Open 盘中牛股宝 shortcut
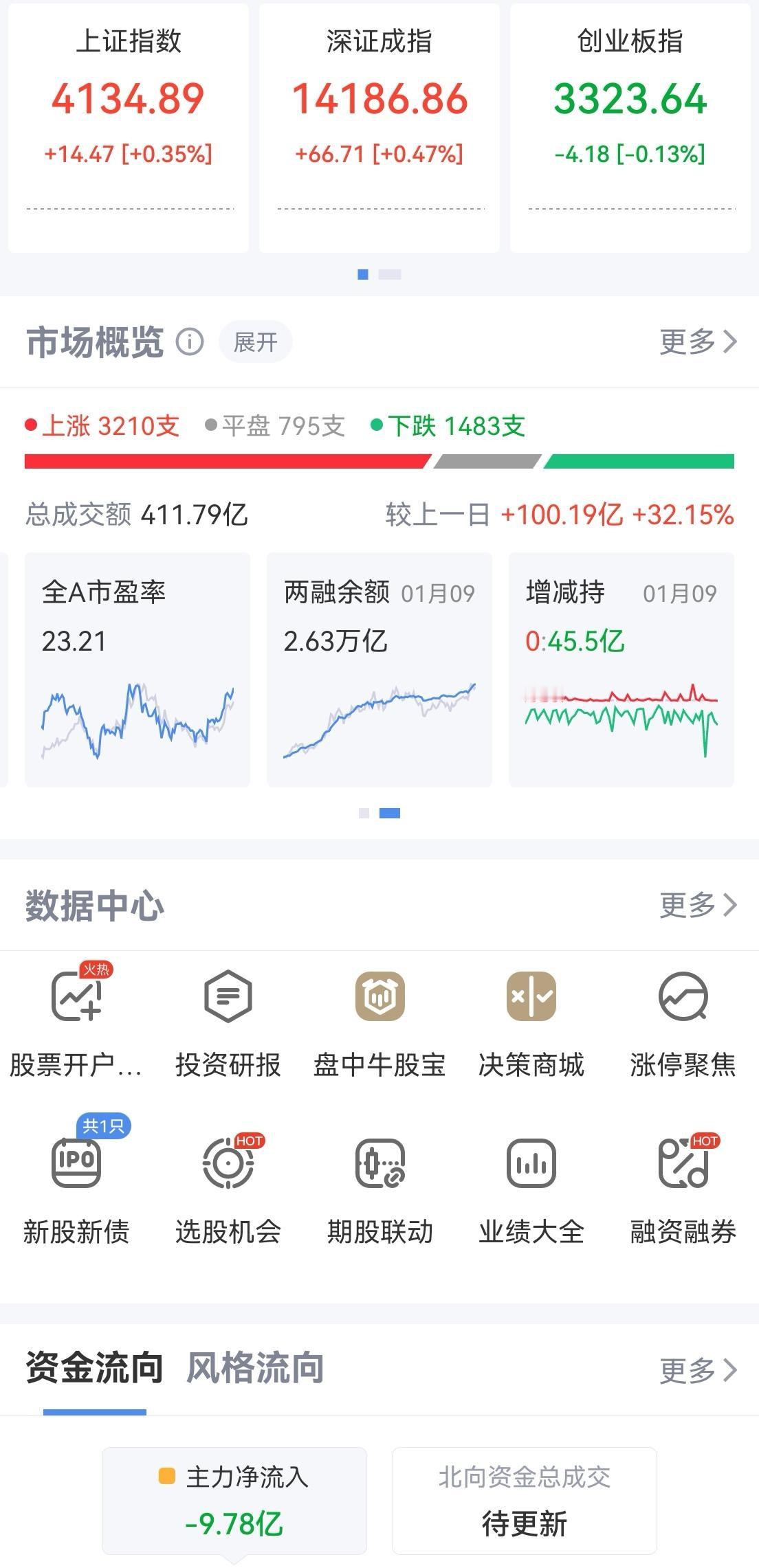The width and height of the screenshot is (759, 1568). tap(379, 1022)
